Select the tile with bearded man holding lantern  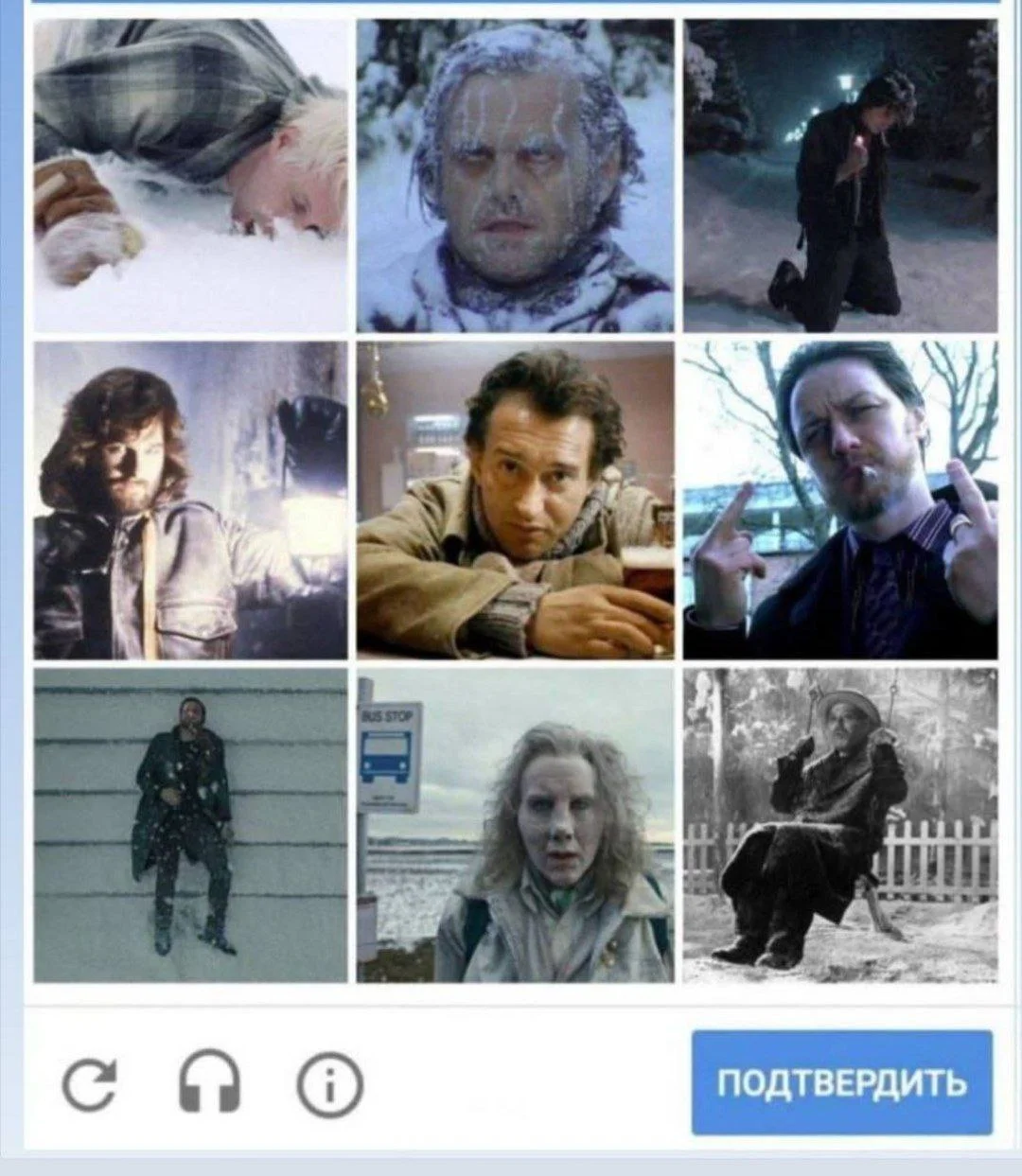click(x=191, y=500)
